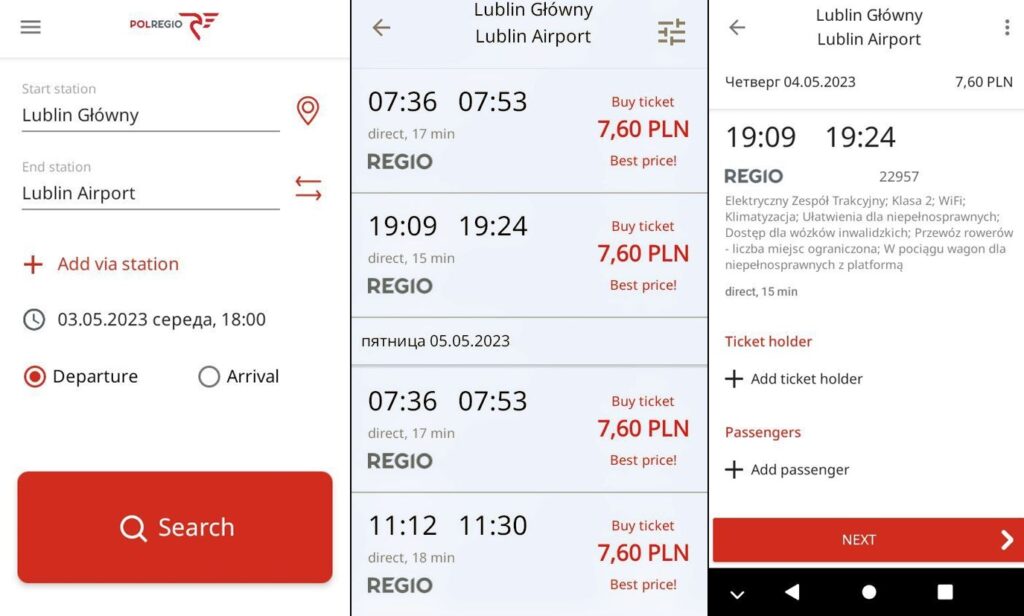Viewport: 1024px width, 616px height.
Task: Edit the End station field
Action: pos(150,193)
